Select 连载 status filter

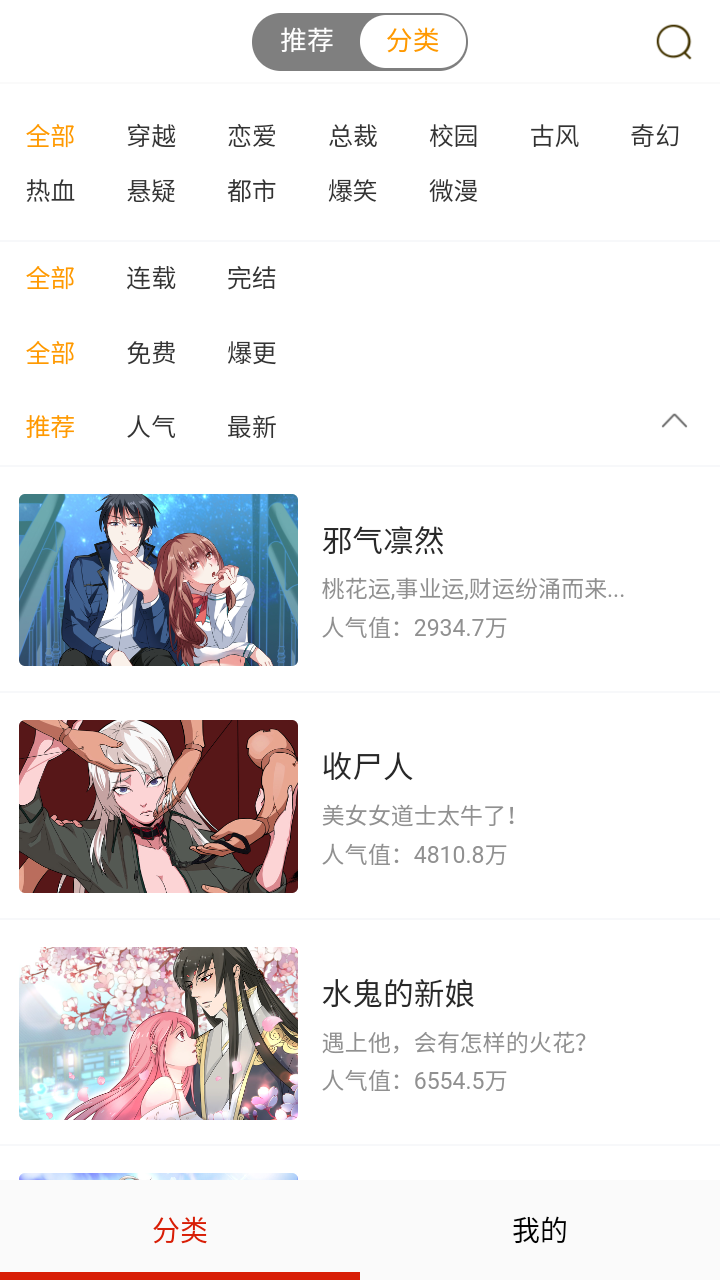point(150,279)
